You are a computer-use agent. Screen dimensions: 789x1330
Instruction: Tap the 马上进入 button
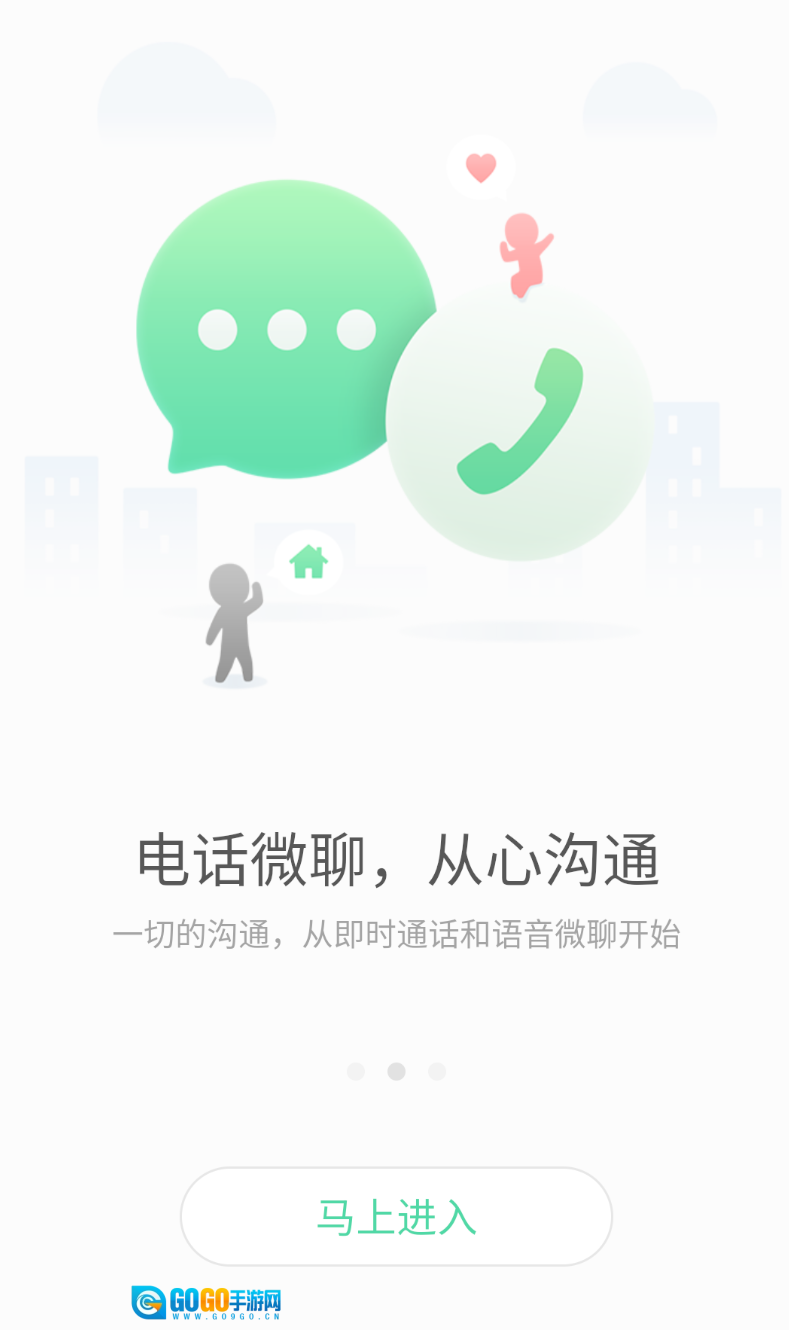[x=396, y=1216]
